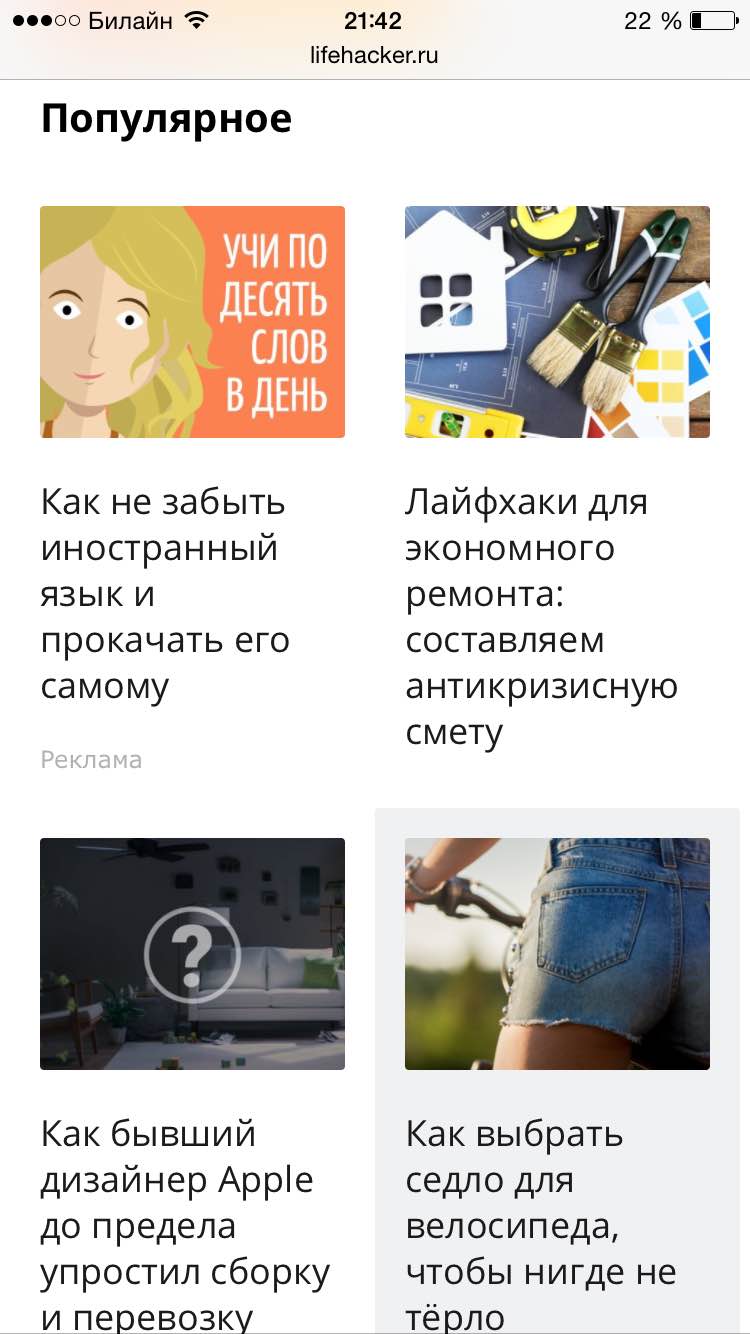
Task: Read "Как не забыть иностранный язык" article
Action: pos(165,594)
